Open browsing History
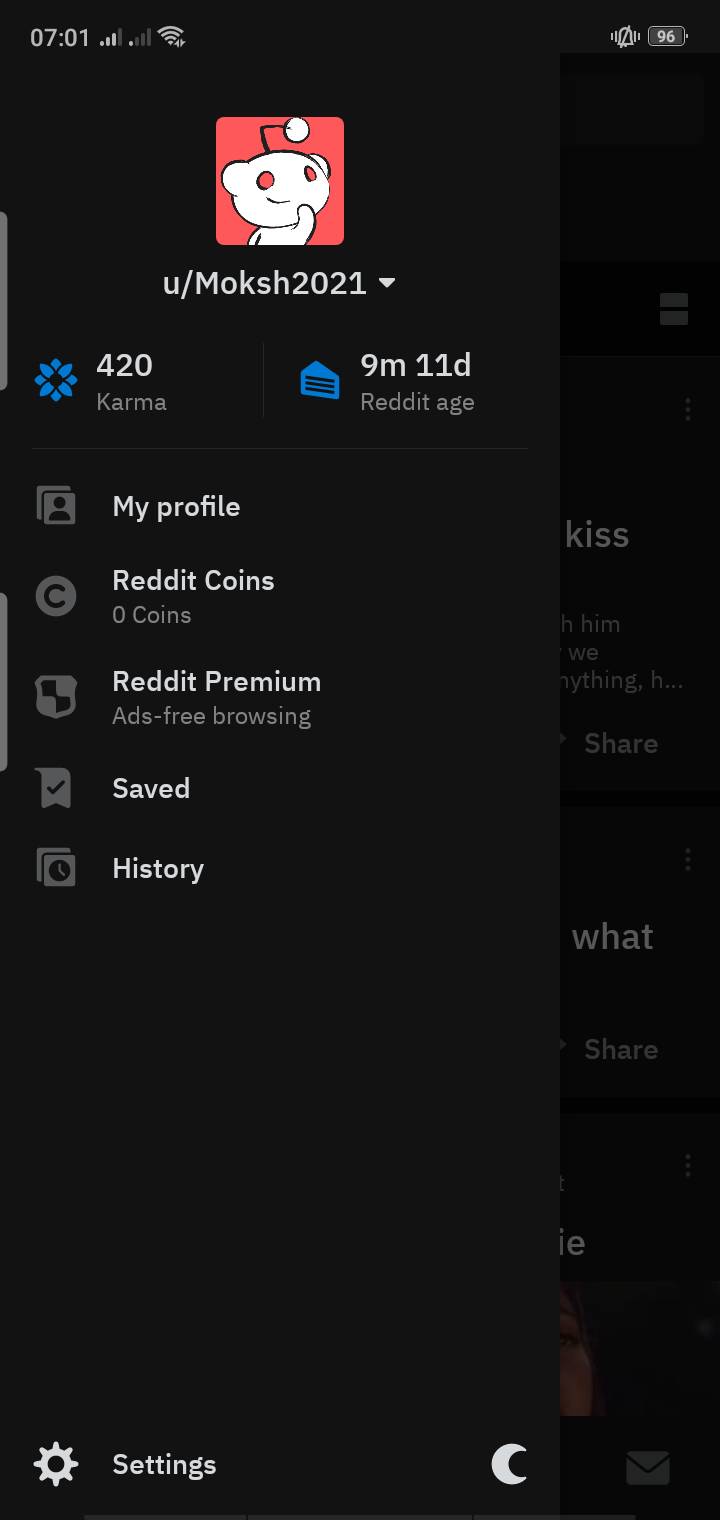This screenshot has height=1520, width=720. [158, 868]
